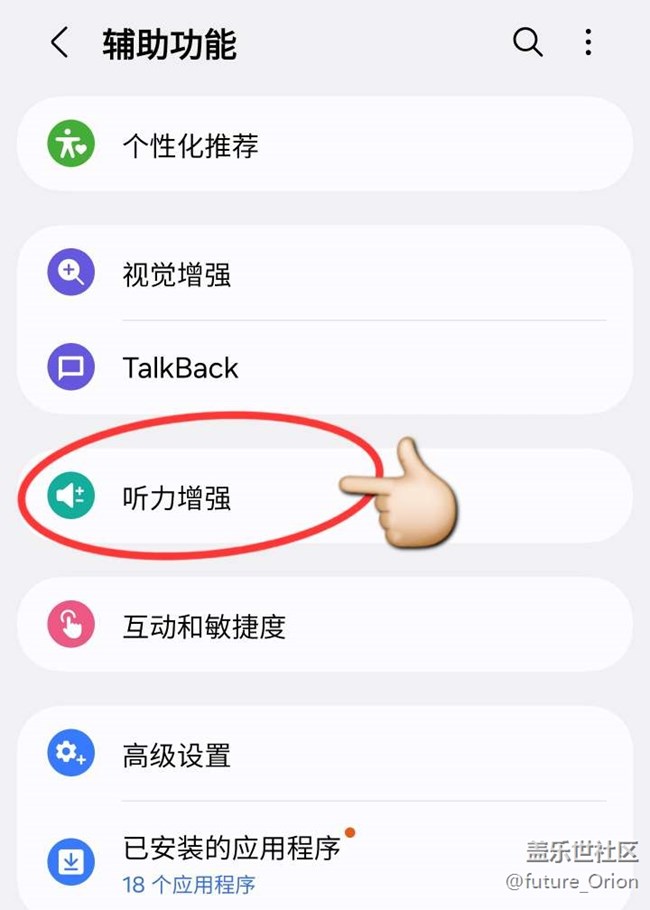Go back from 辅助功能 screen
Screen dimensions: 650x910
click(60, 44)
